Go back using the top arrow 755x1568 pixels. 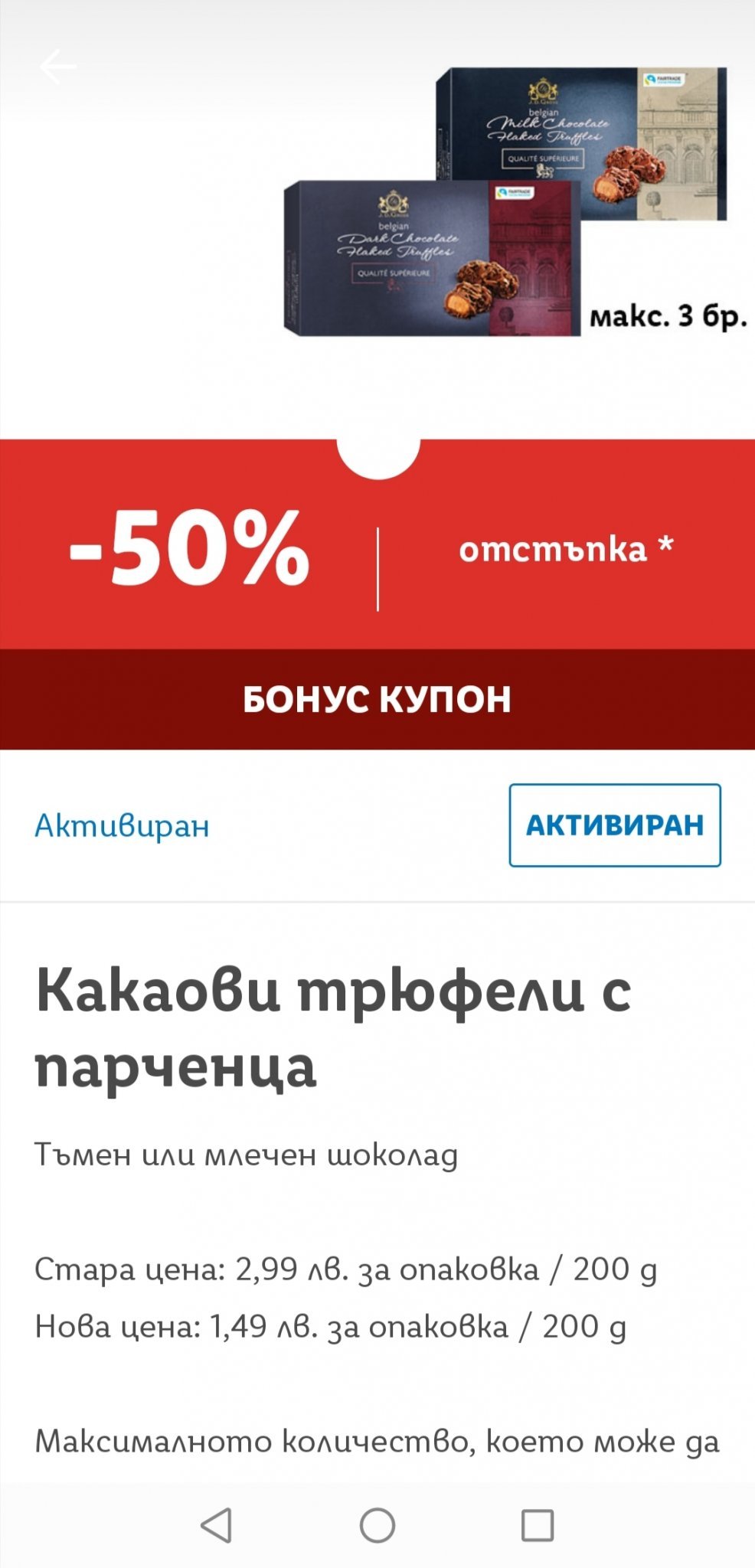pyautogui.click(x=58, y=67)
